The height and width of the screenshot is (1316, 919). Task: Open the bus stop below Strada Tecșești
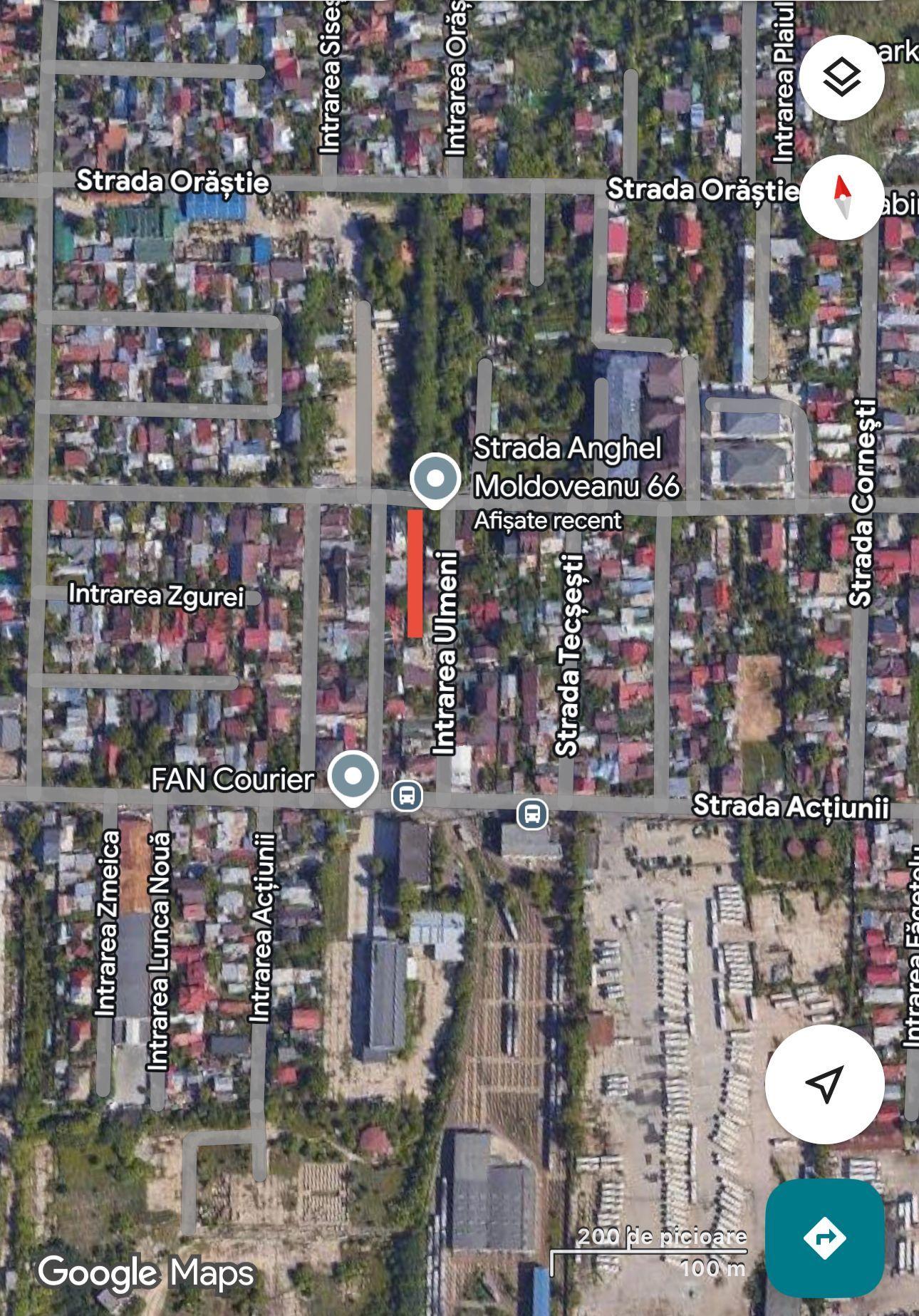532,813
